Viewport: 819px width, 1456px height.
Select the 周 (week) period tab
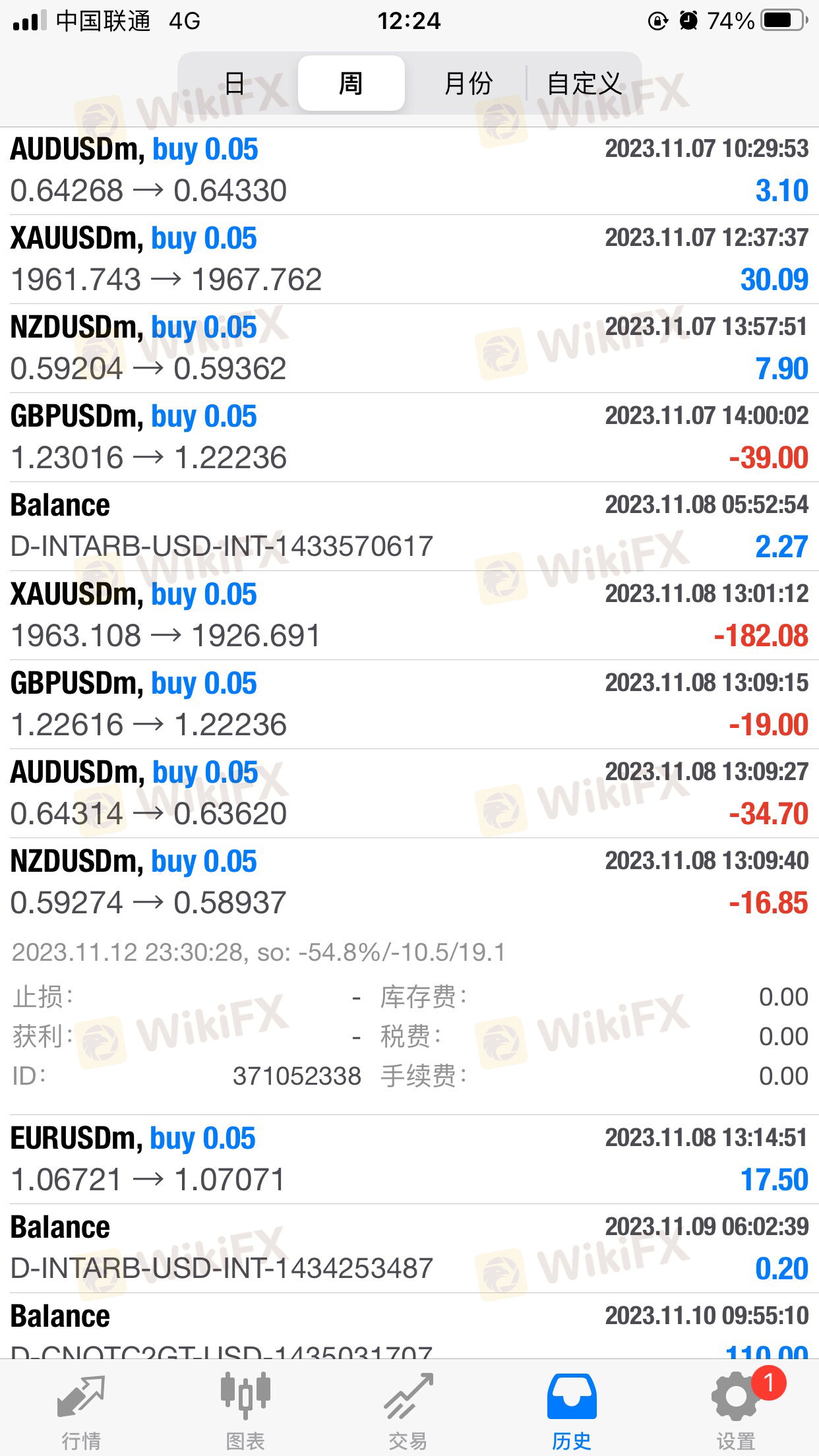(351, 83)
